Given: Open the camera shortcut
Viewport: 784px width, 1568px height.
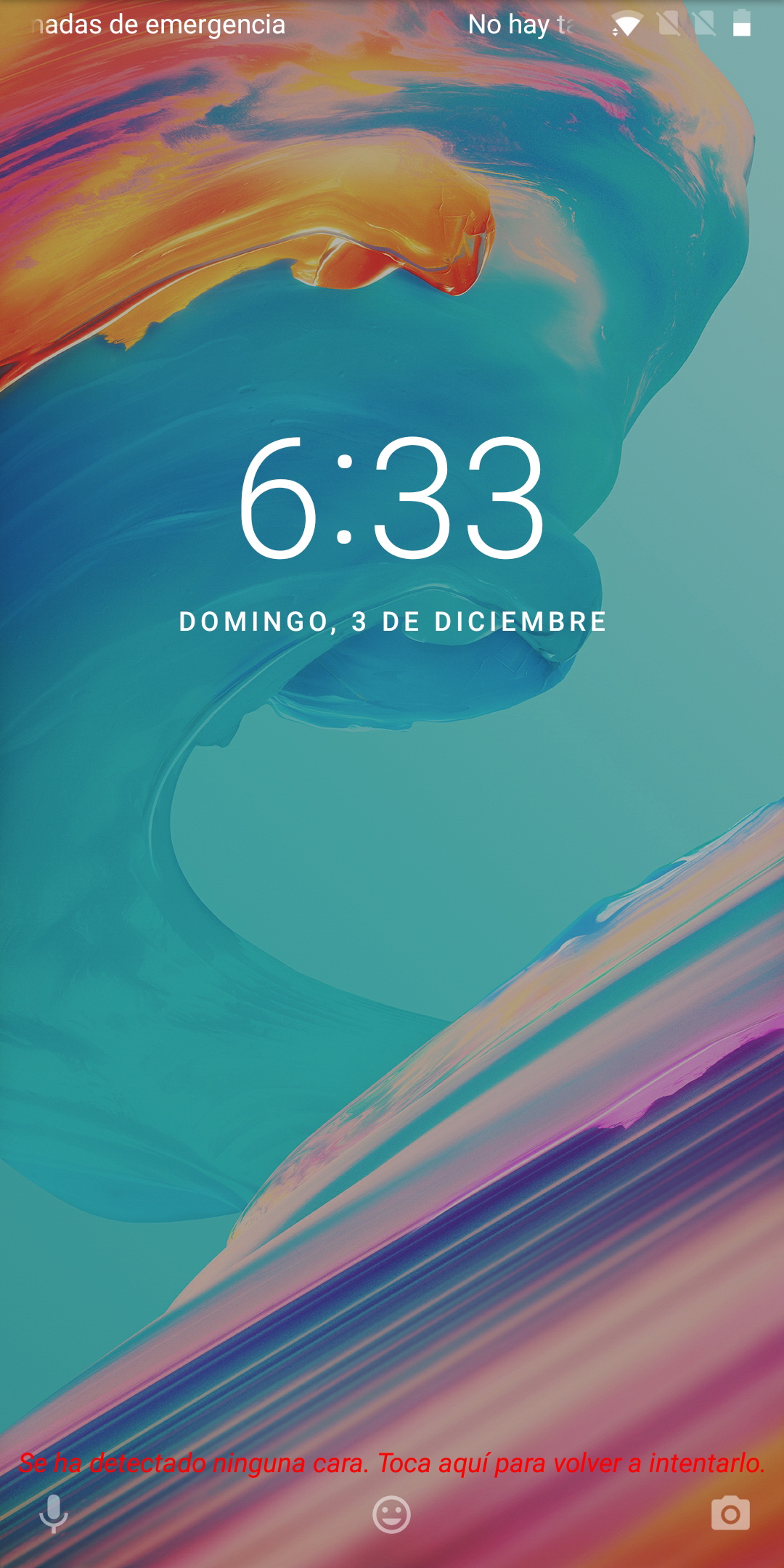Looking at the screenshot, I should tap(730, 1514).
